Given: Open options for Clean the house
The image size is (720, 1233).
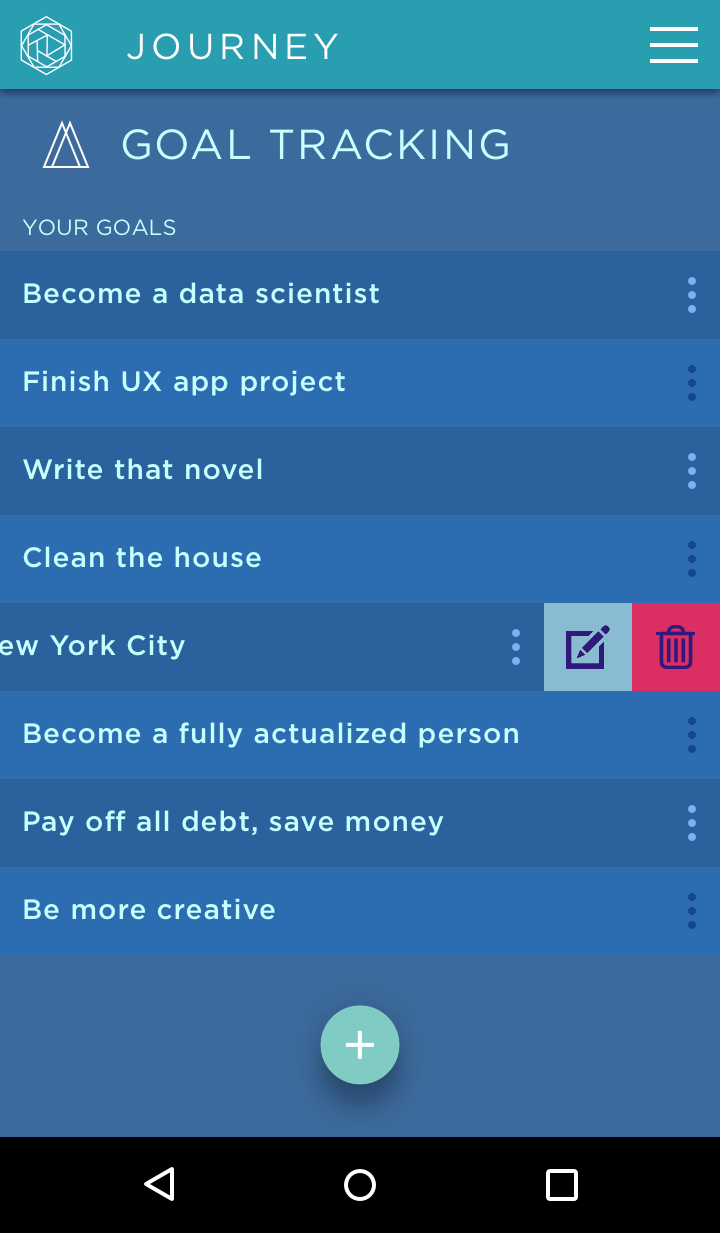Looking at the screenshot, I should coord(692,559).
